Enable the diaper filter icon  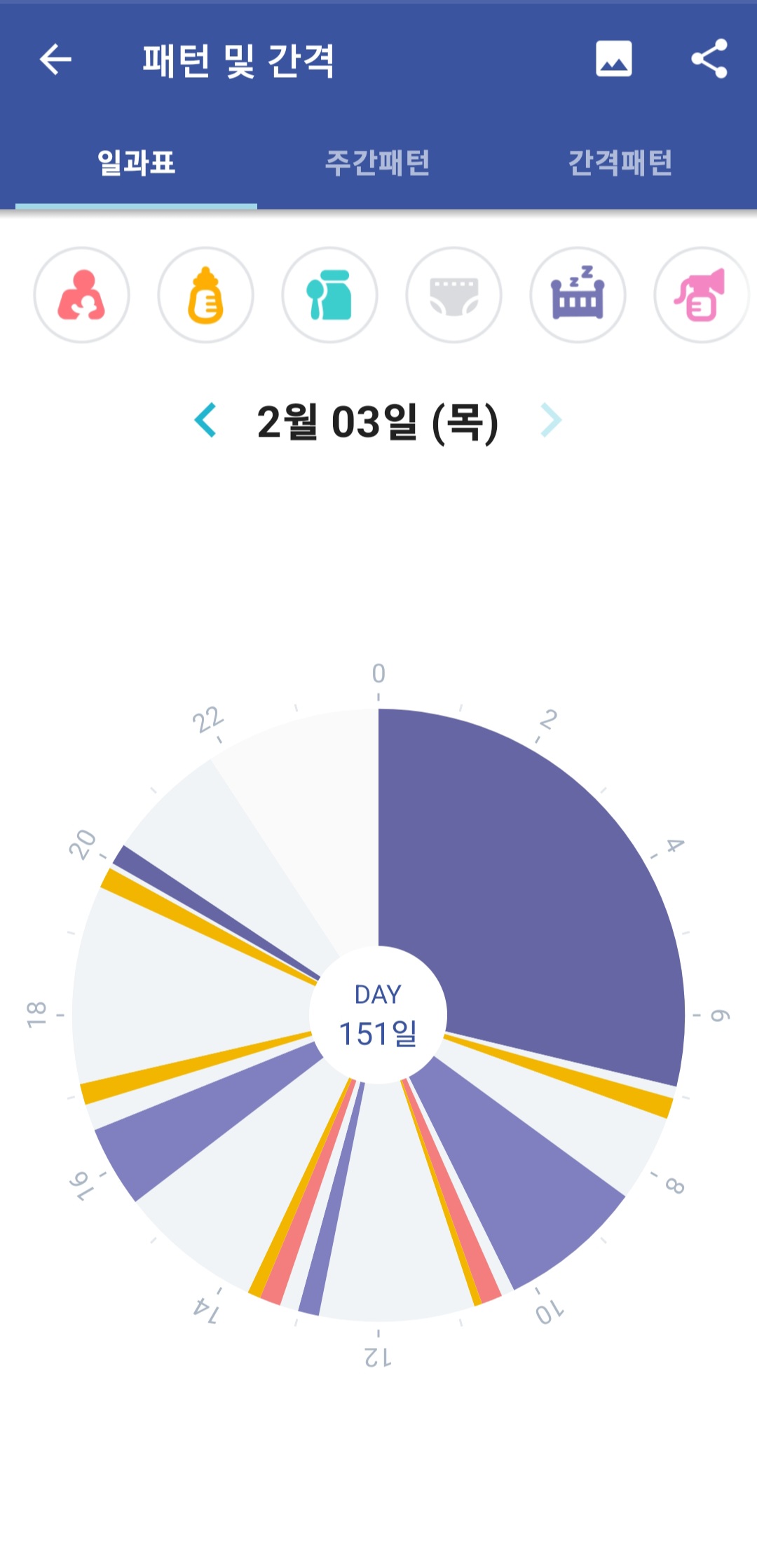click(x=454, y=295)
